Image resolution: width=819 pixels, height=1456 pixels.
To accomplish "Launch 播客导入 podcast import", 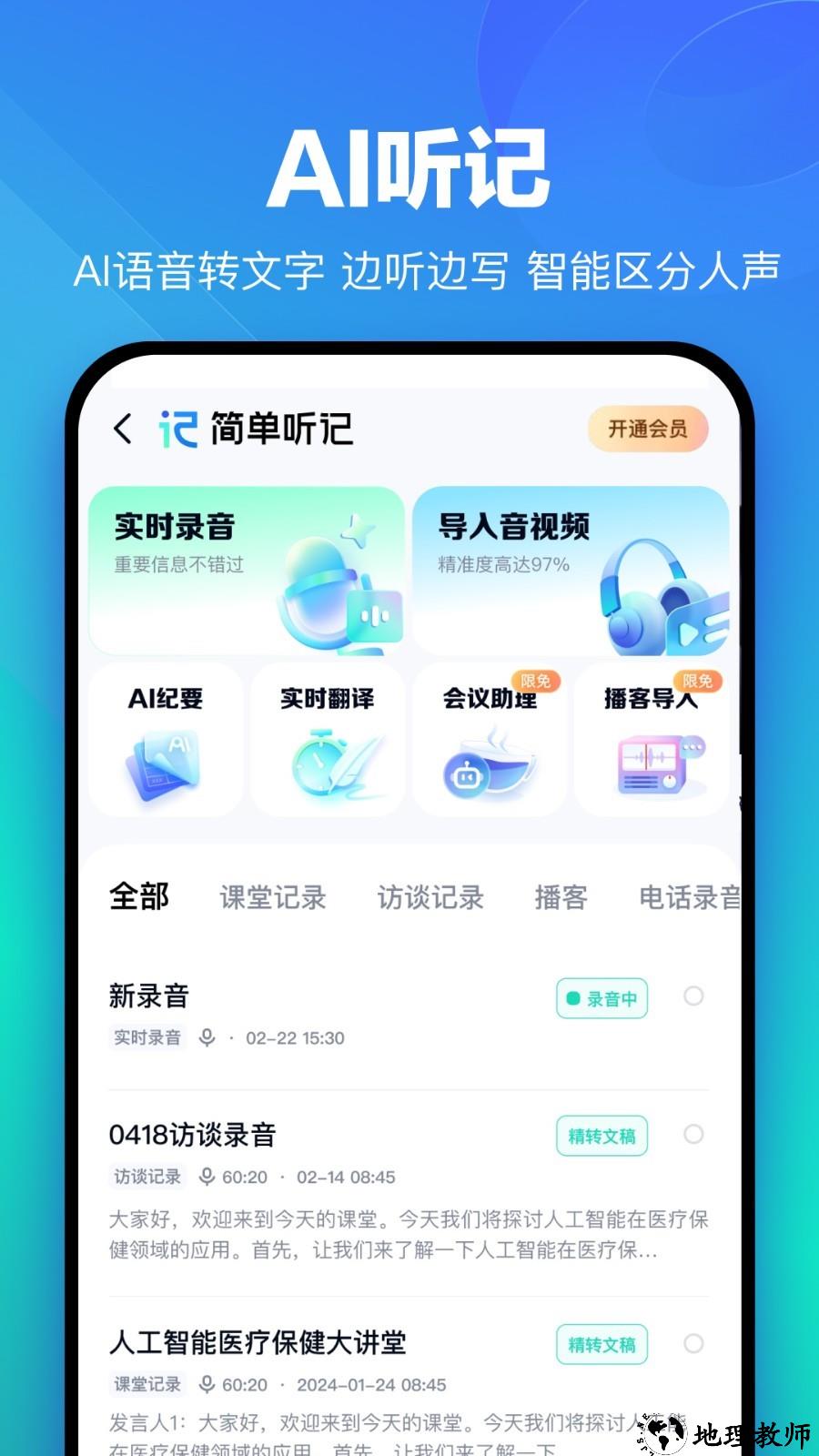I will 652,739.
